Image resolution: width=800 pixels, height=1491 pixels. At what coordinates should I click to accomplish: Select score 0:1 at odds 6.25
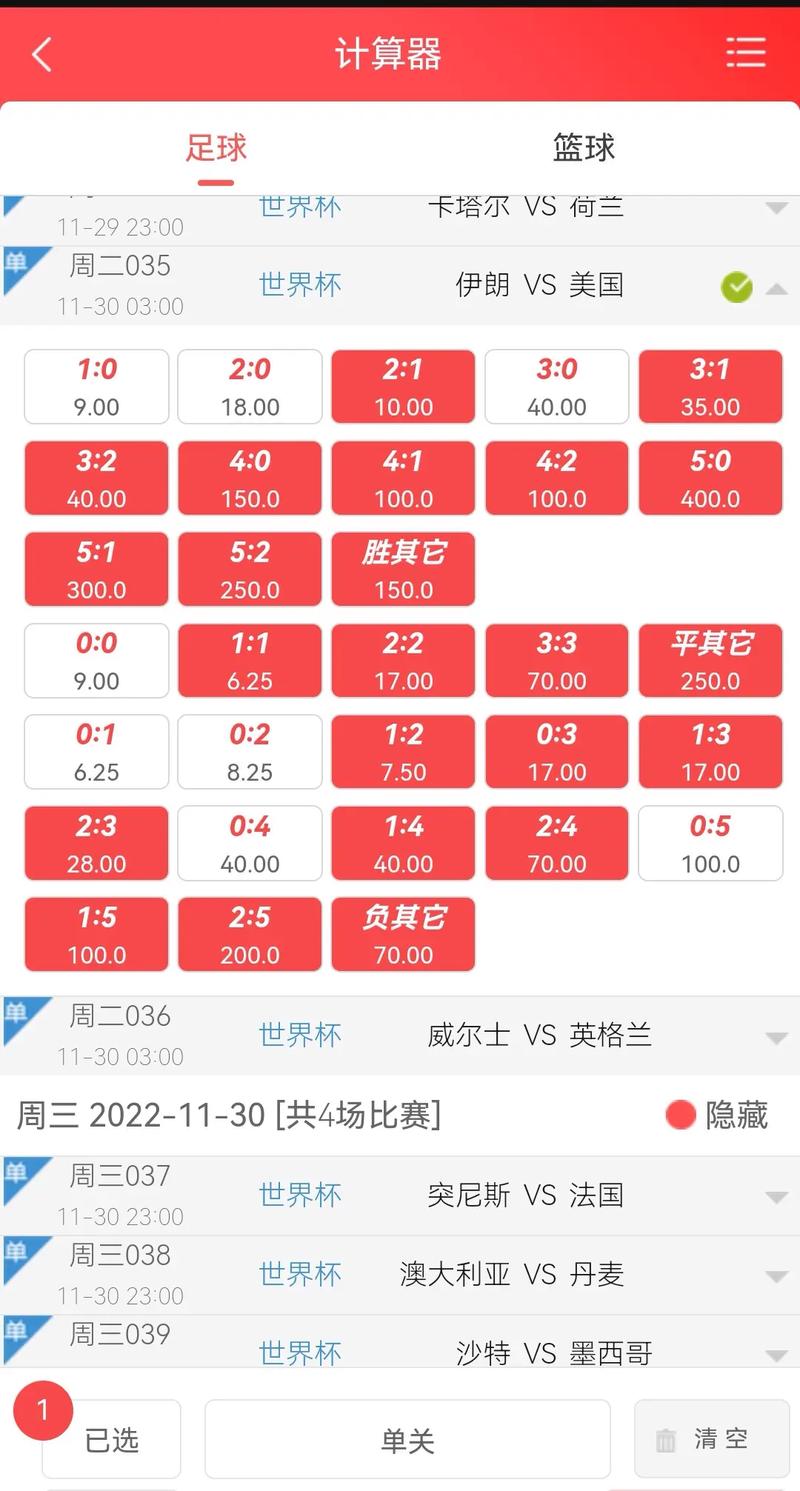(97, 752)
